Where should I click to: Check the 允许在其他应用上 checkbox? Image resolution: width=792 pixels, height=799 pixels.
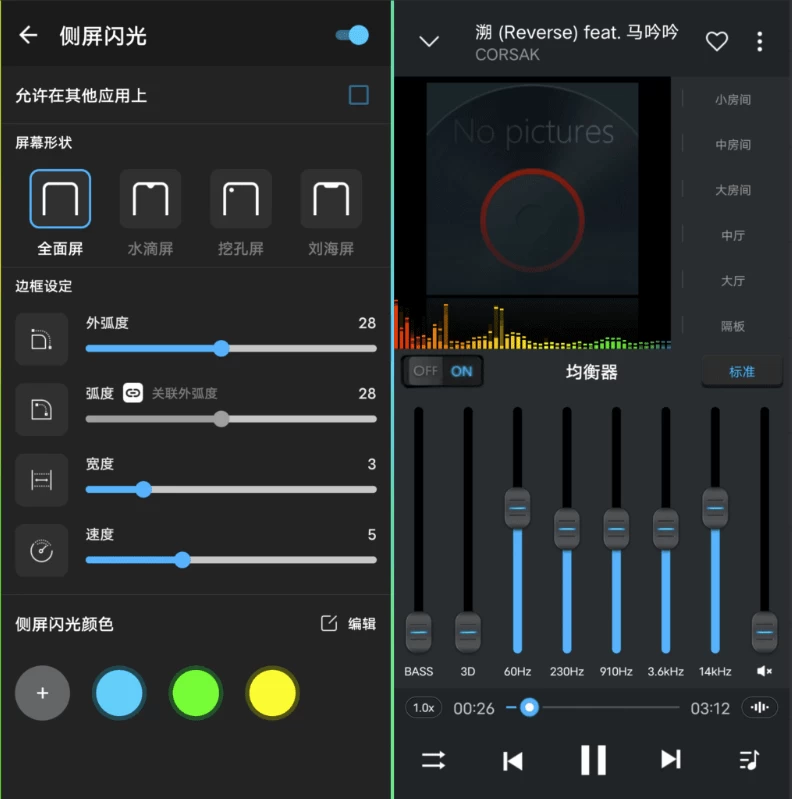coord(358,95)
